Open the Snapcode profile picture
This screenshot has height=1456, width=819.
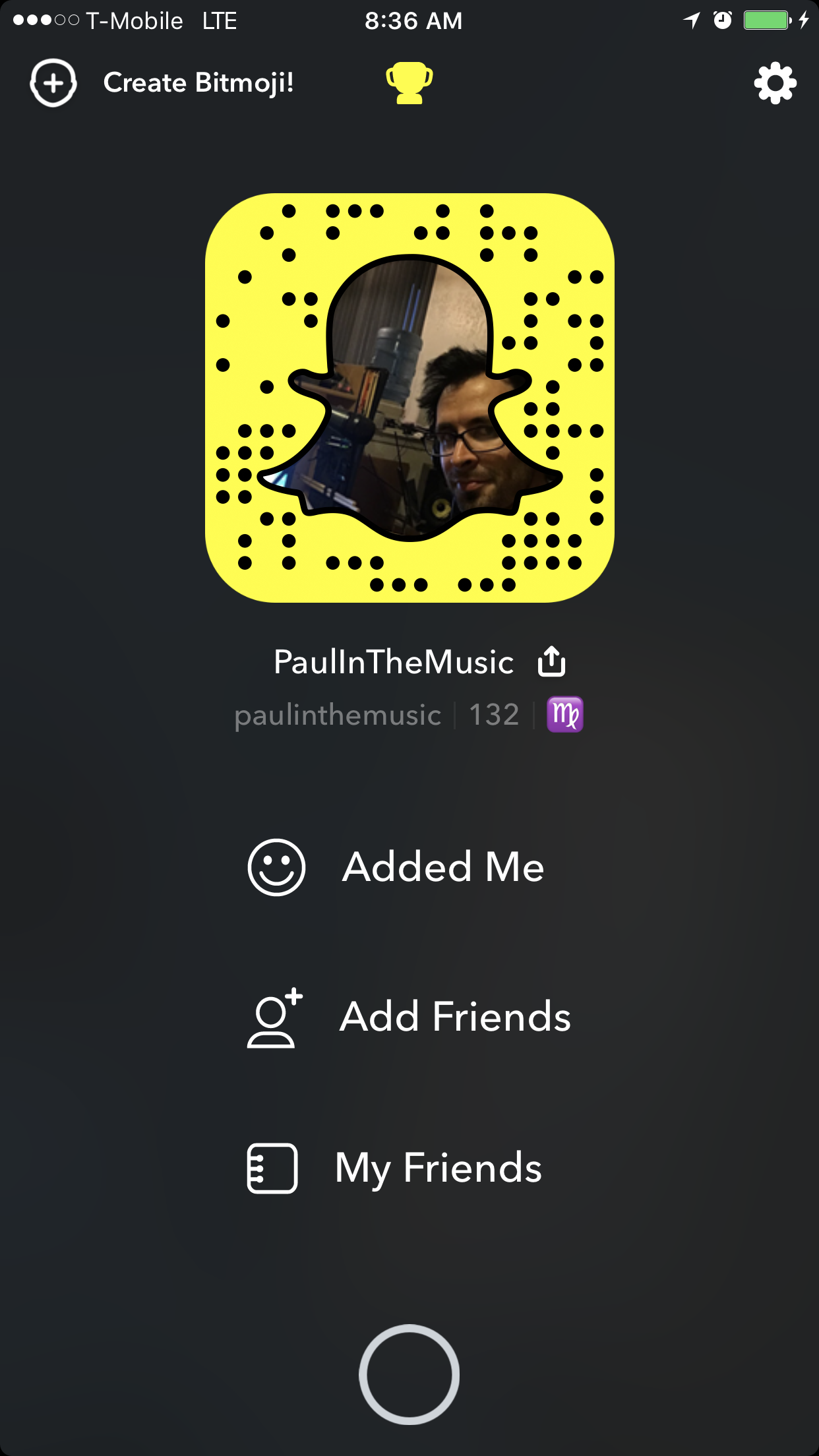[x=409, y=398]
